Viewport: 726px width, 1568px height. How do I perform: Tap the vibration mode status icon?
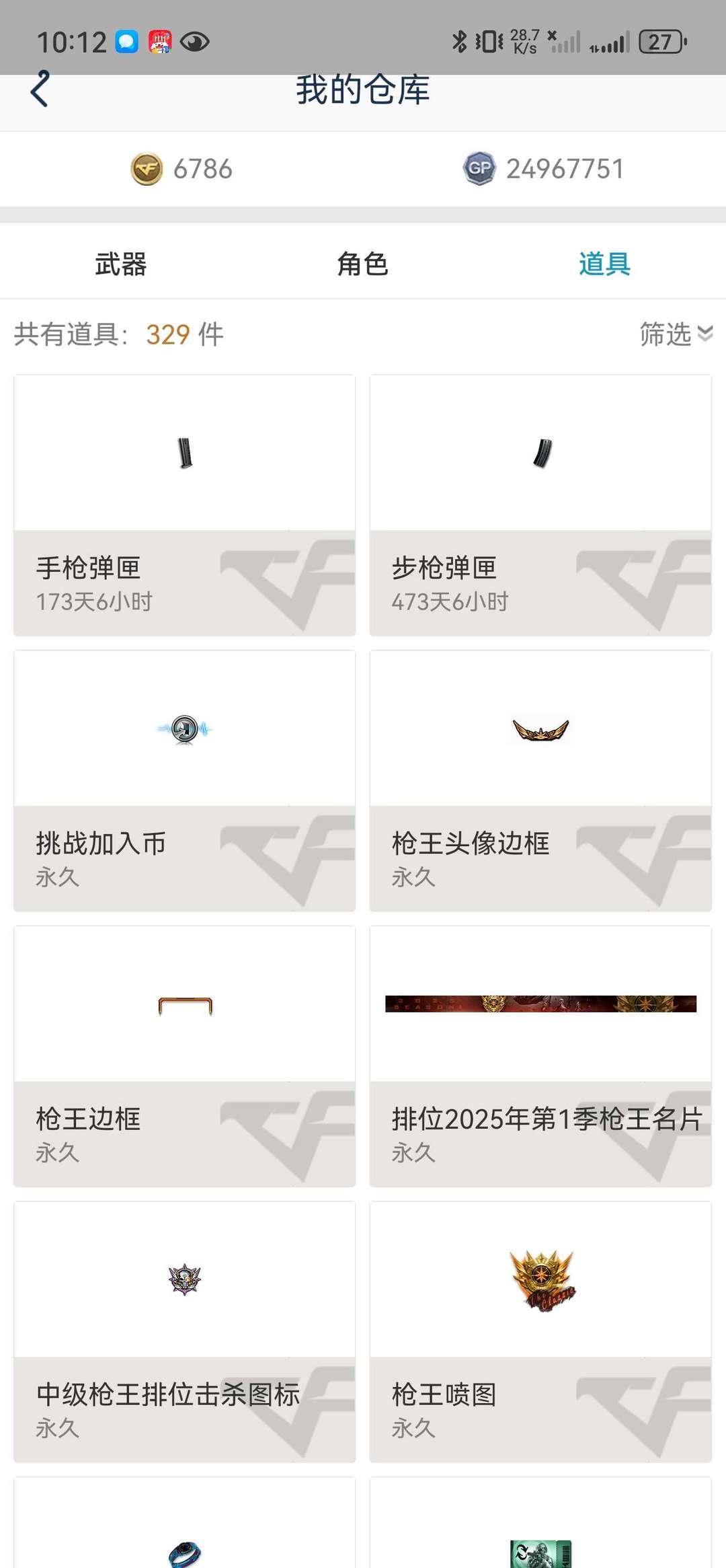(490, 40)
